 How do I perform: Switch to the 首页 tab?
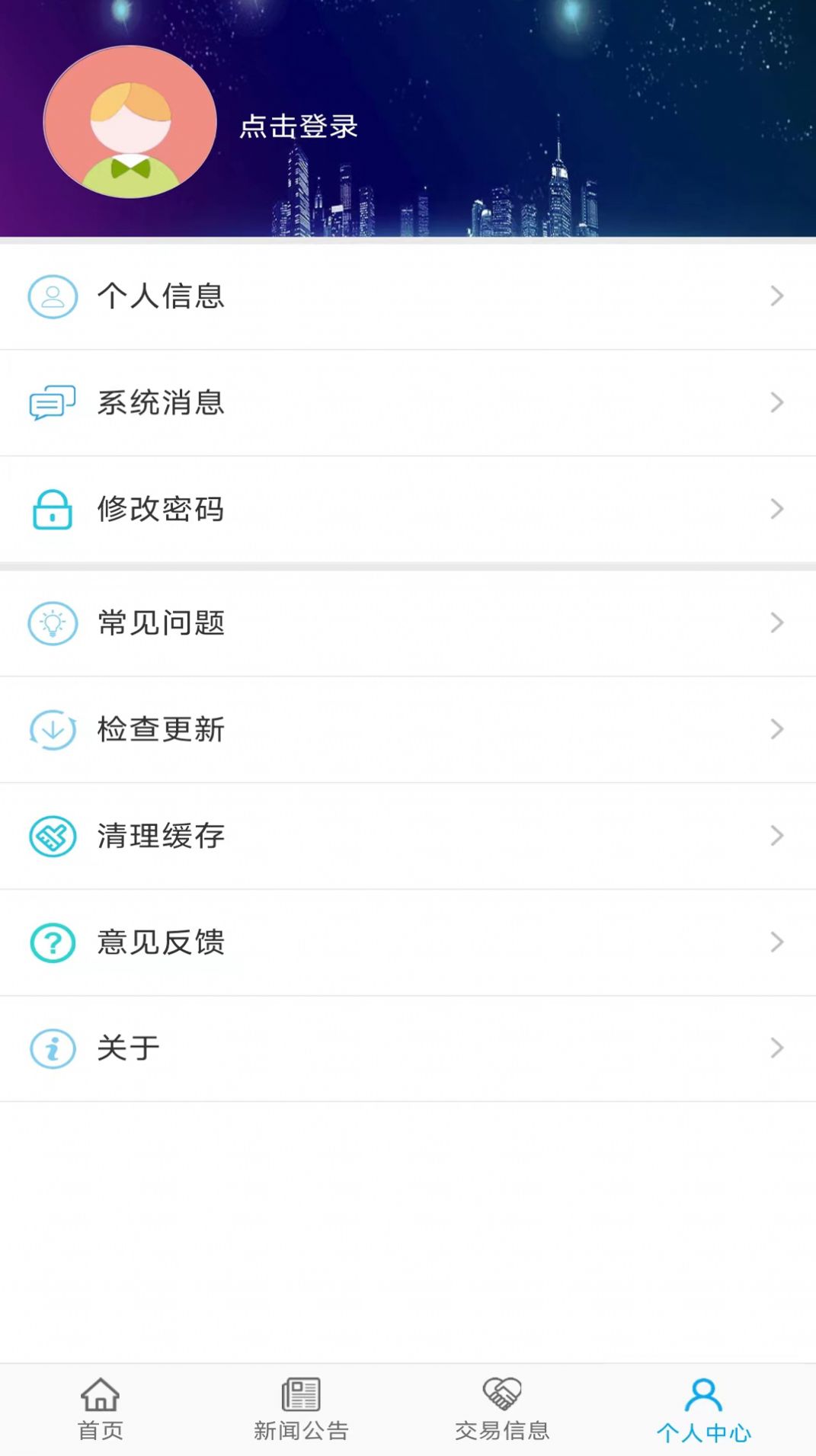101,1410
